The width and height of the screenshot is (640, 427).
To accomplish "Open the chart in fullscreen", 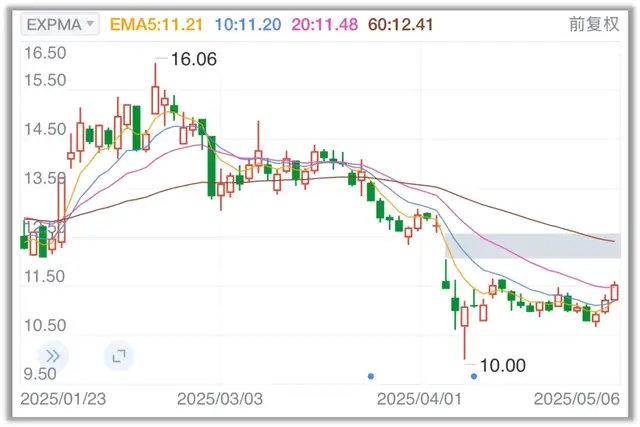I will [118, 355].
